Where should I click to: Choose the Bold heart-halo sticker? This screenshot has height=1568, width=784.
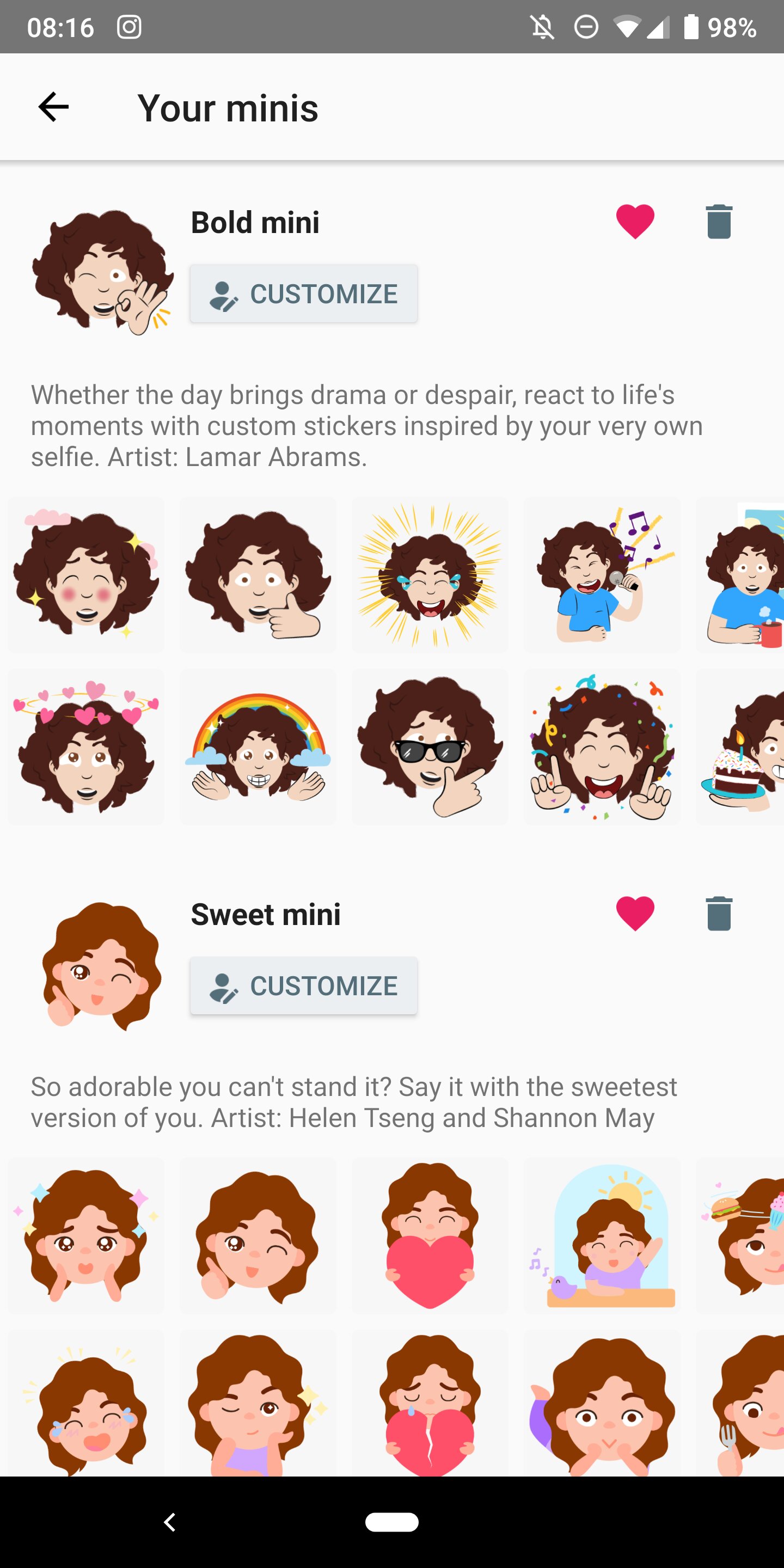(x=86, y=747)
